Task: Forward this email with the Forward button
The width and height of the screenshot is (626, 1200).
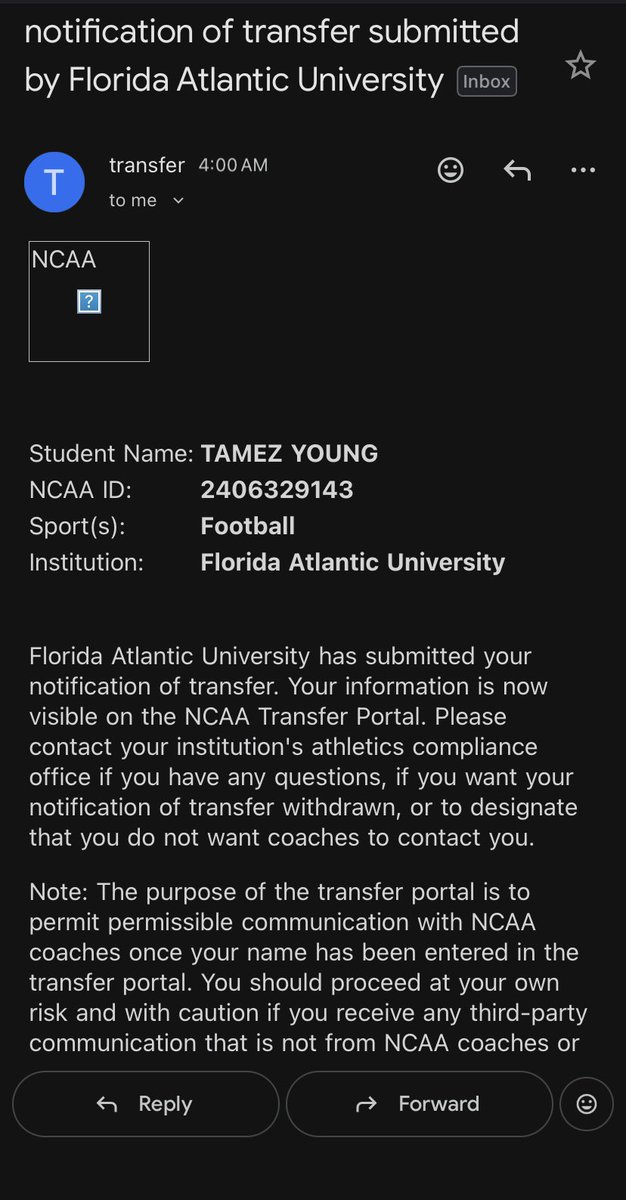Action: coord(419,1104)
